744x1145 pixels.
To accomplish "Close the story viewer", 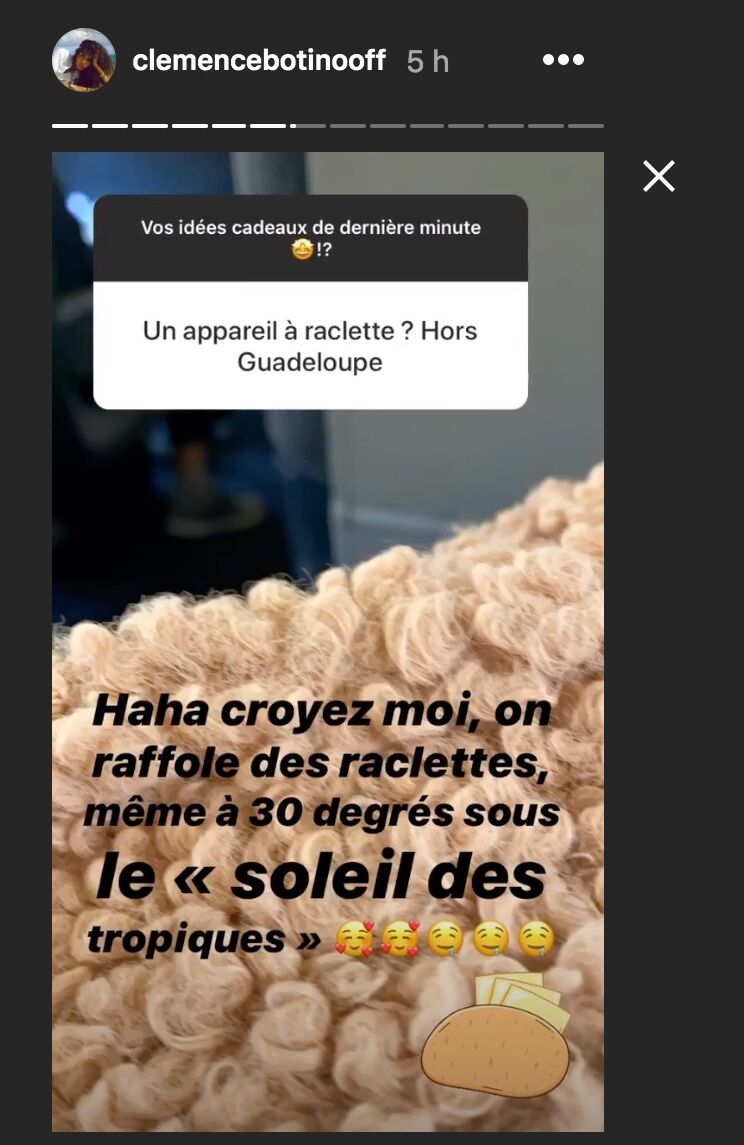I will click(659, 176).
